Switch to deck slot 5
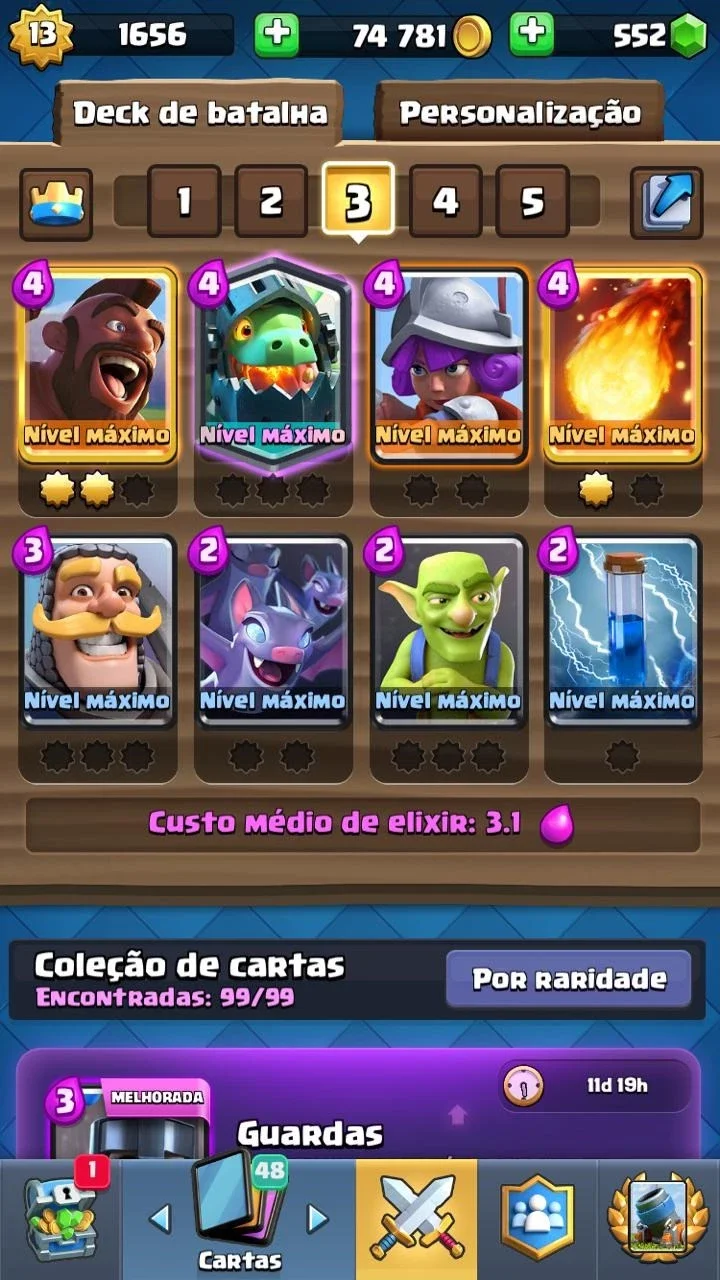The width and height of the screenshot is (720, 1280). pyautogui.click(x=532, y=201)
